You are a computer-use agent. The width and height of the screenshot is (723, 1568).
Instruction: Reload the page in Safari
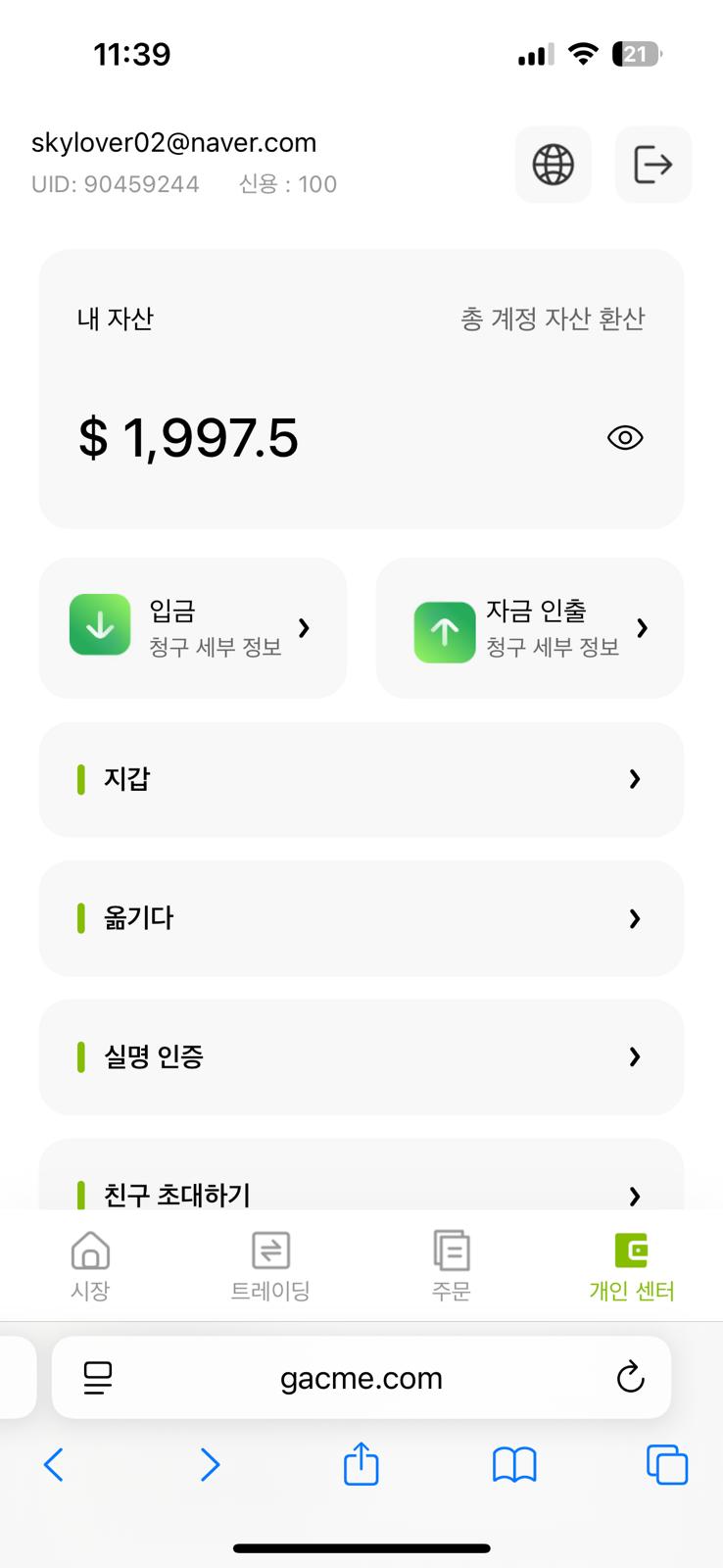[x=631, y=1377]
